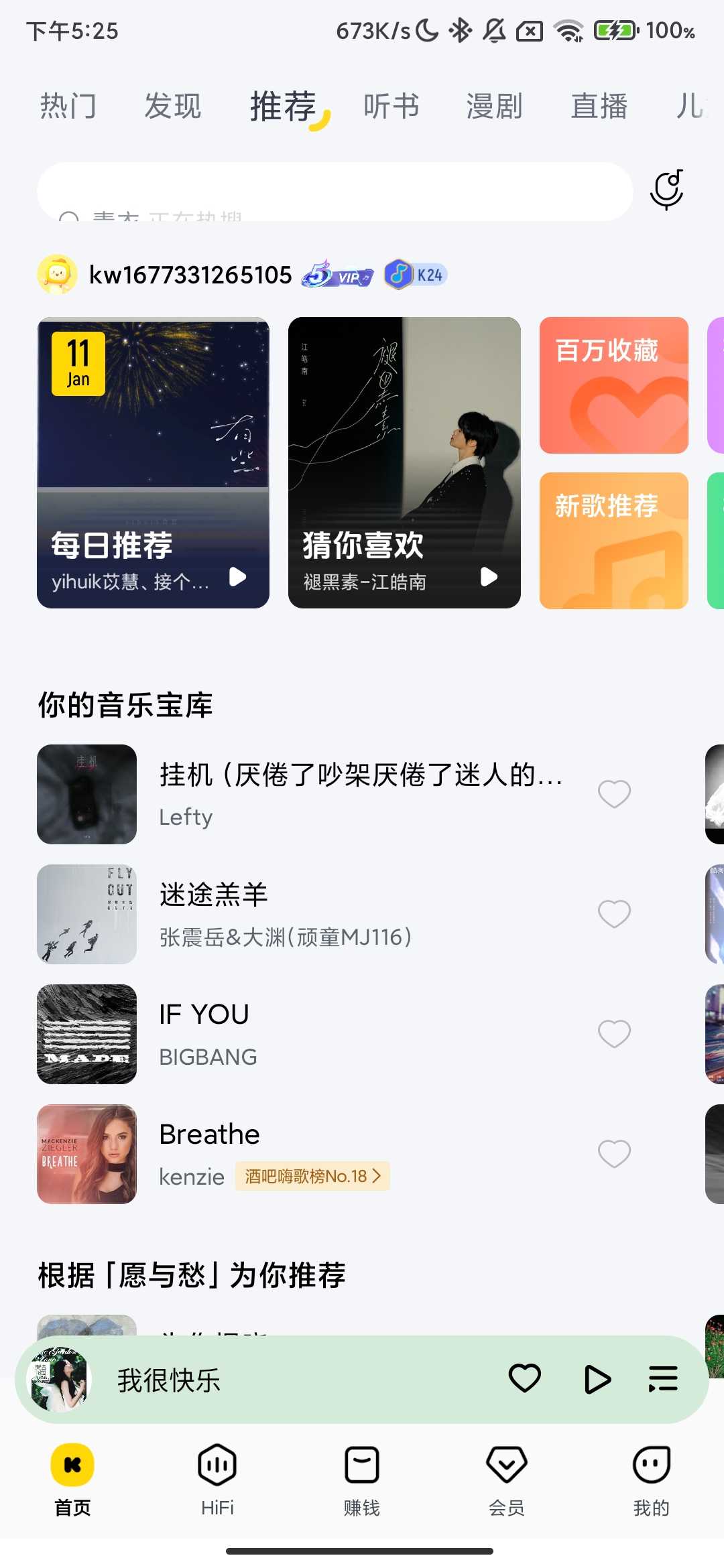Switch to the 听书 tab
Image resolution: width=724 pixels, height=1568 pixels.
coord(391,107)
